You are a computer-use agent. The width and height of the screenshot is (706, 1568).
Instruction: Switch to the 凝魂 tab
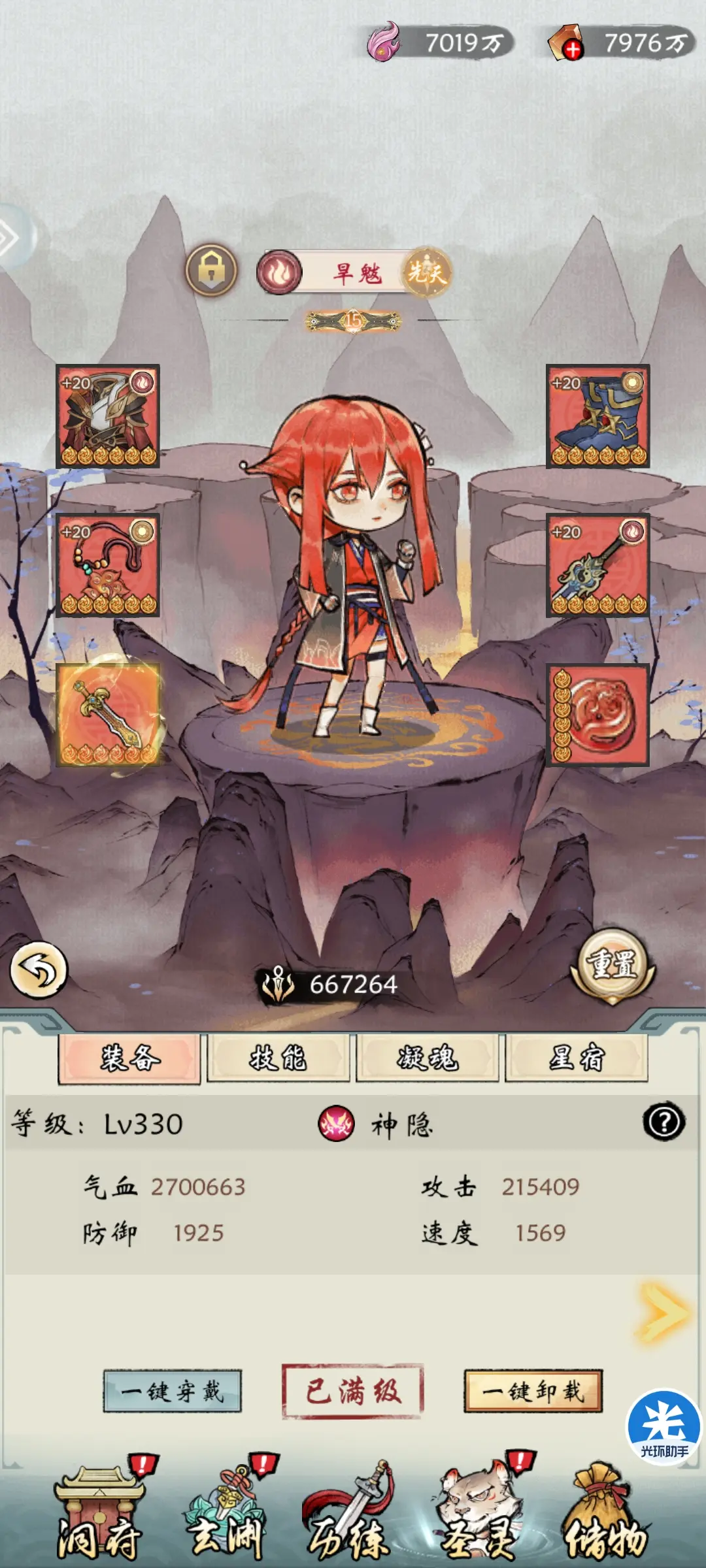click(x=427, y=1058)
